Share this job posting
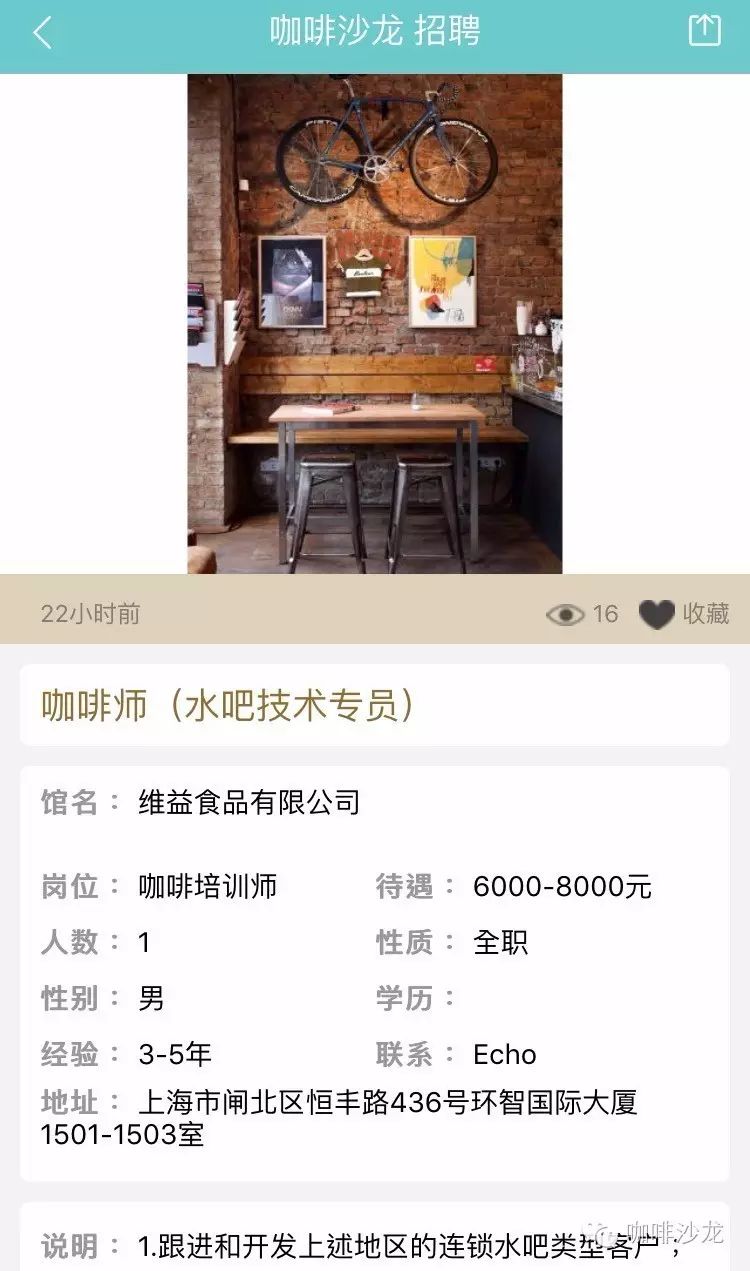Image resolution: width=750 pixels, height=1271 pixels. 704,30
